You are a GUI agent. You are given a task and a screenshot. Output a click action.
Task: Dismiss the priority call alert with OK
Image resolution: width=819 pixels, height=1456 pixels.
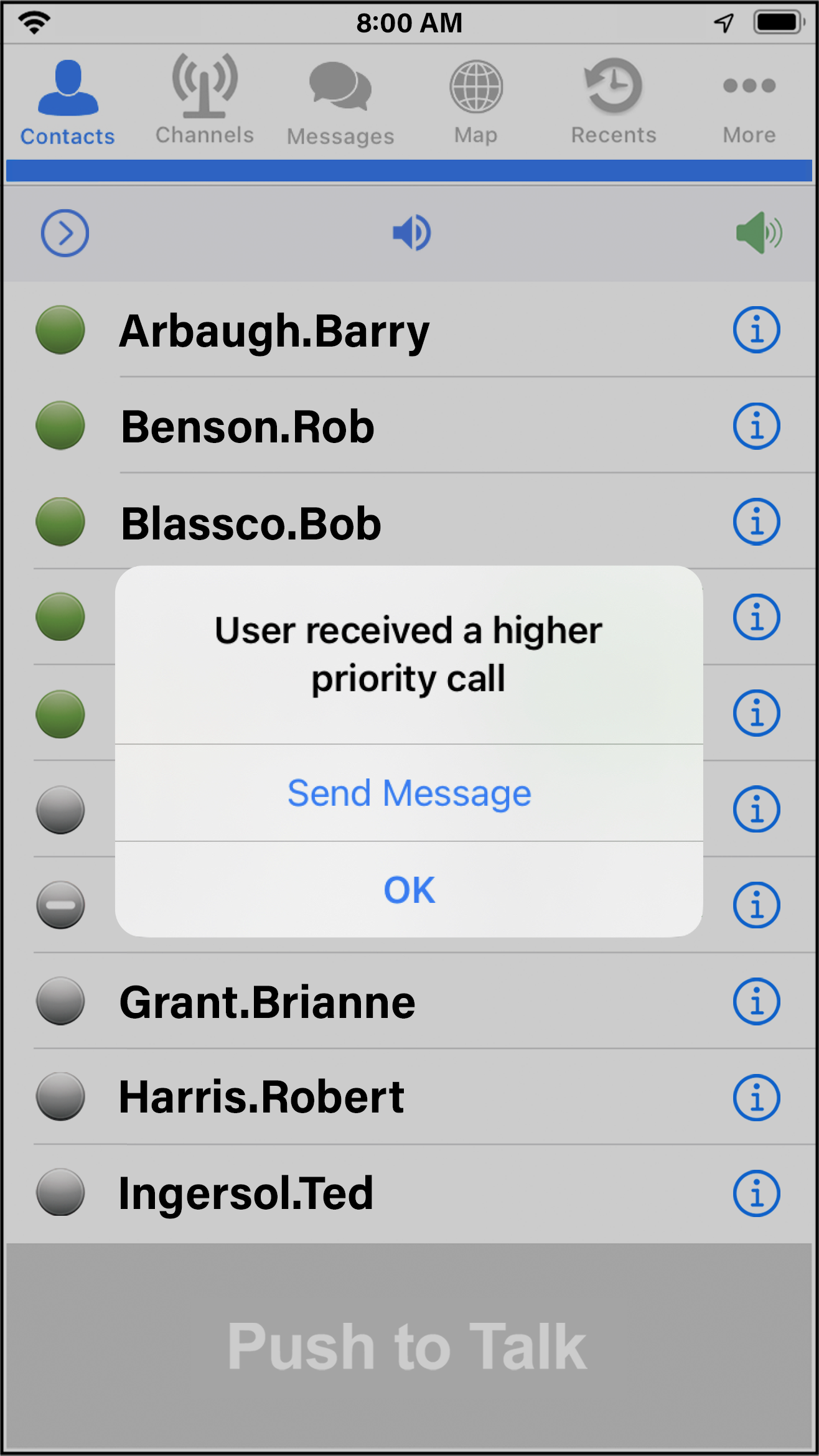(409, 890)
